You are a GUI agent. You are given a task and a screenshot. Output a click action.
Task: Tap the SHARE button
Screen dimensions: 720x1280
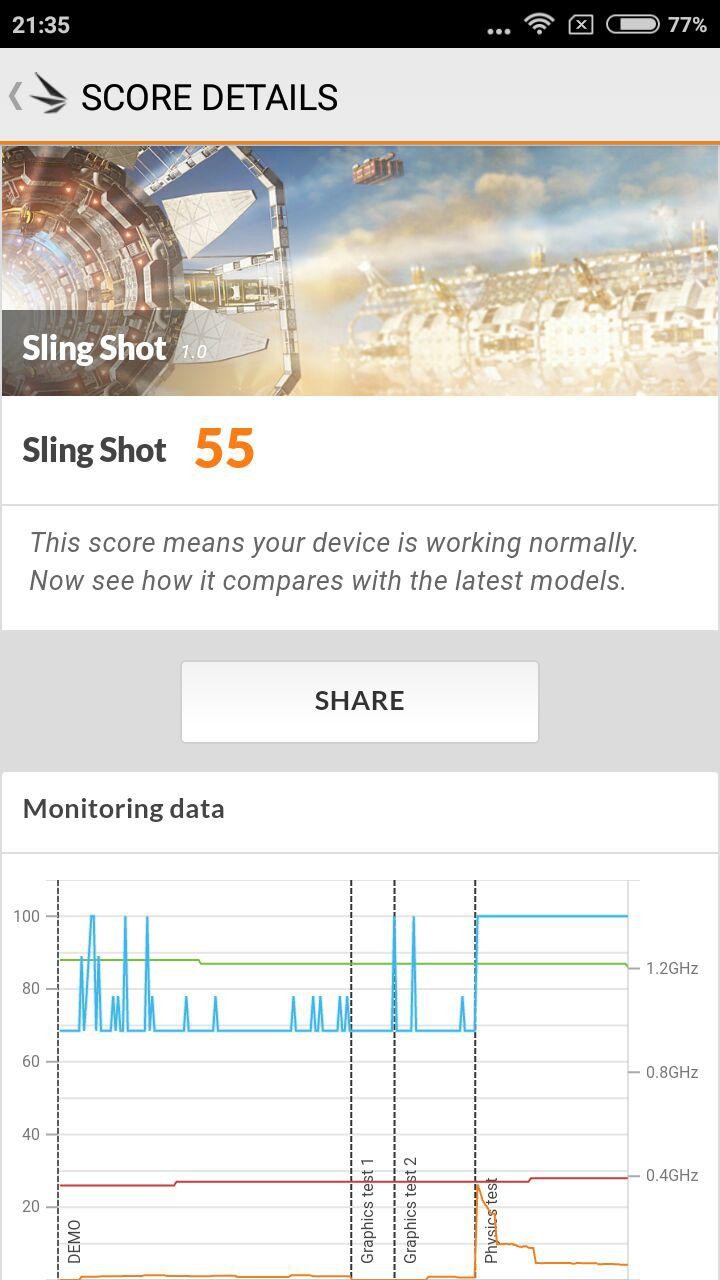[x=360, y=701]
